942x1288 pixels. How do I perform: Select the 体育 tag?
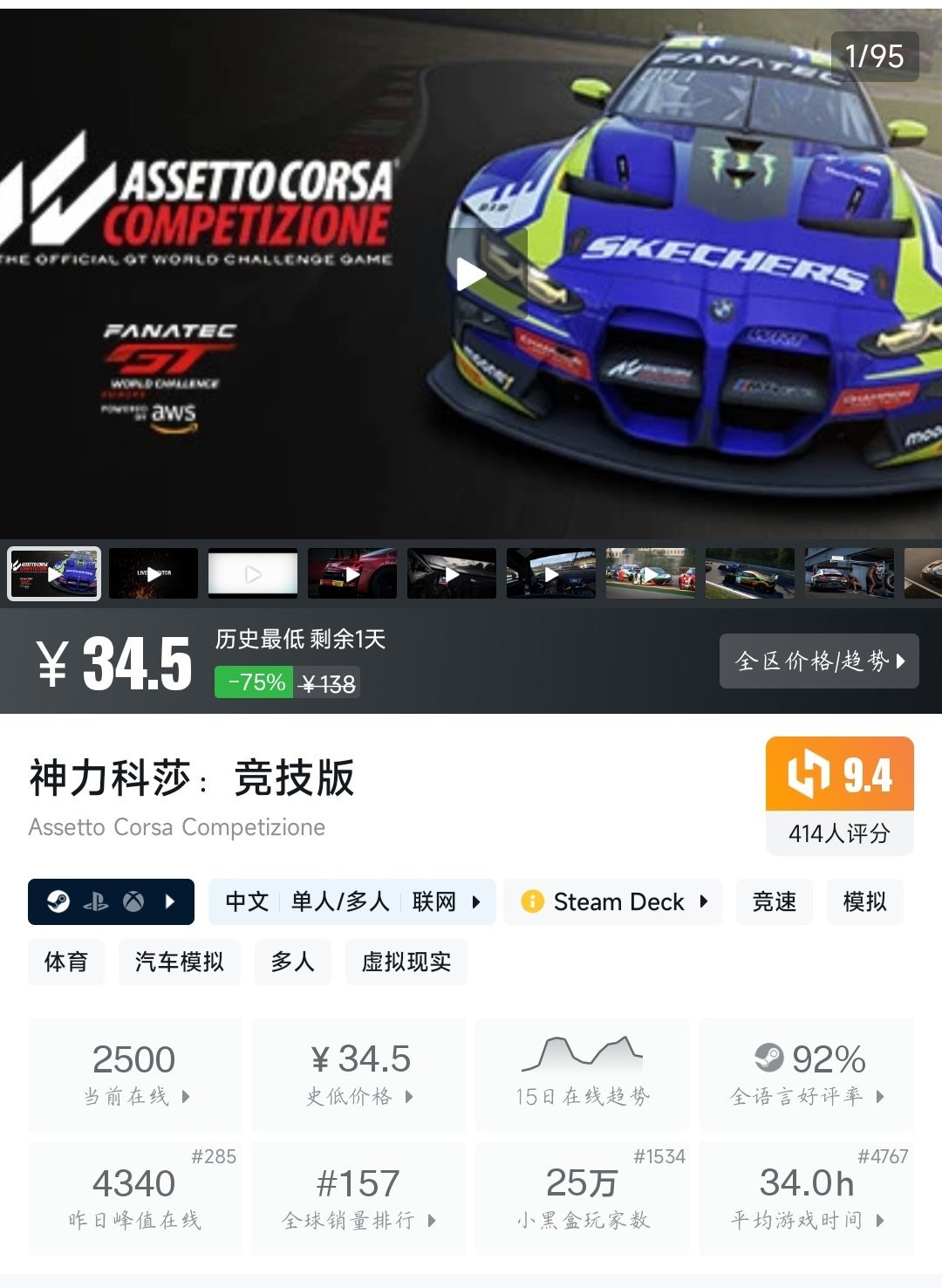[65, 962]
